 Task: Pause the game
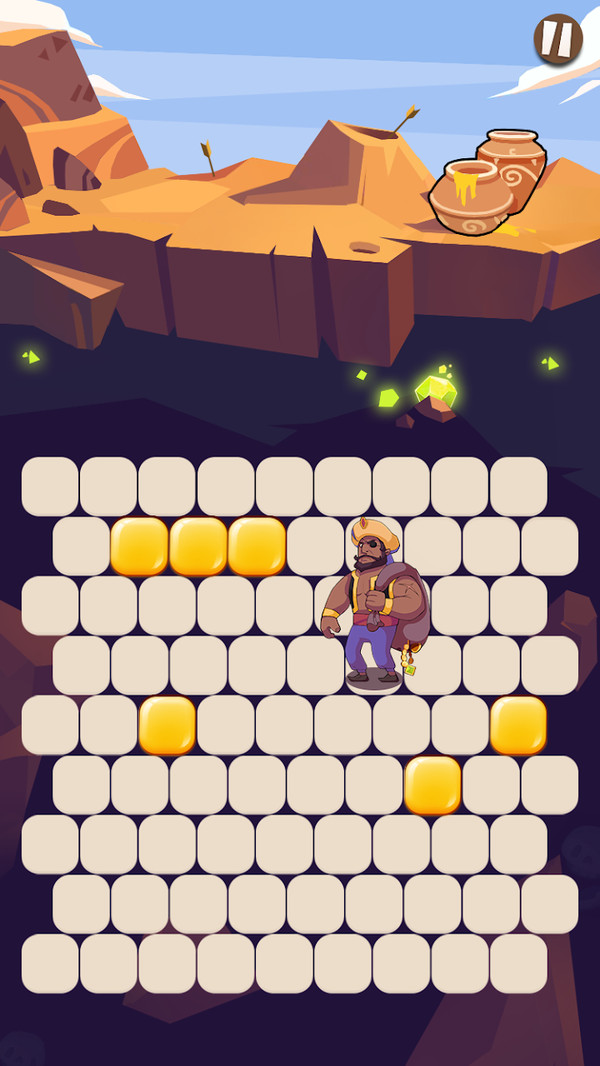(x=558, y=39)
